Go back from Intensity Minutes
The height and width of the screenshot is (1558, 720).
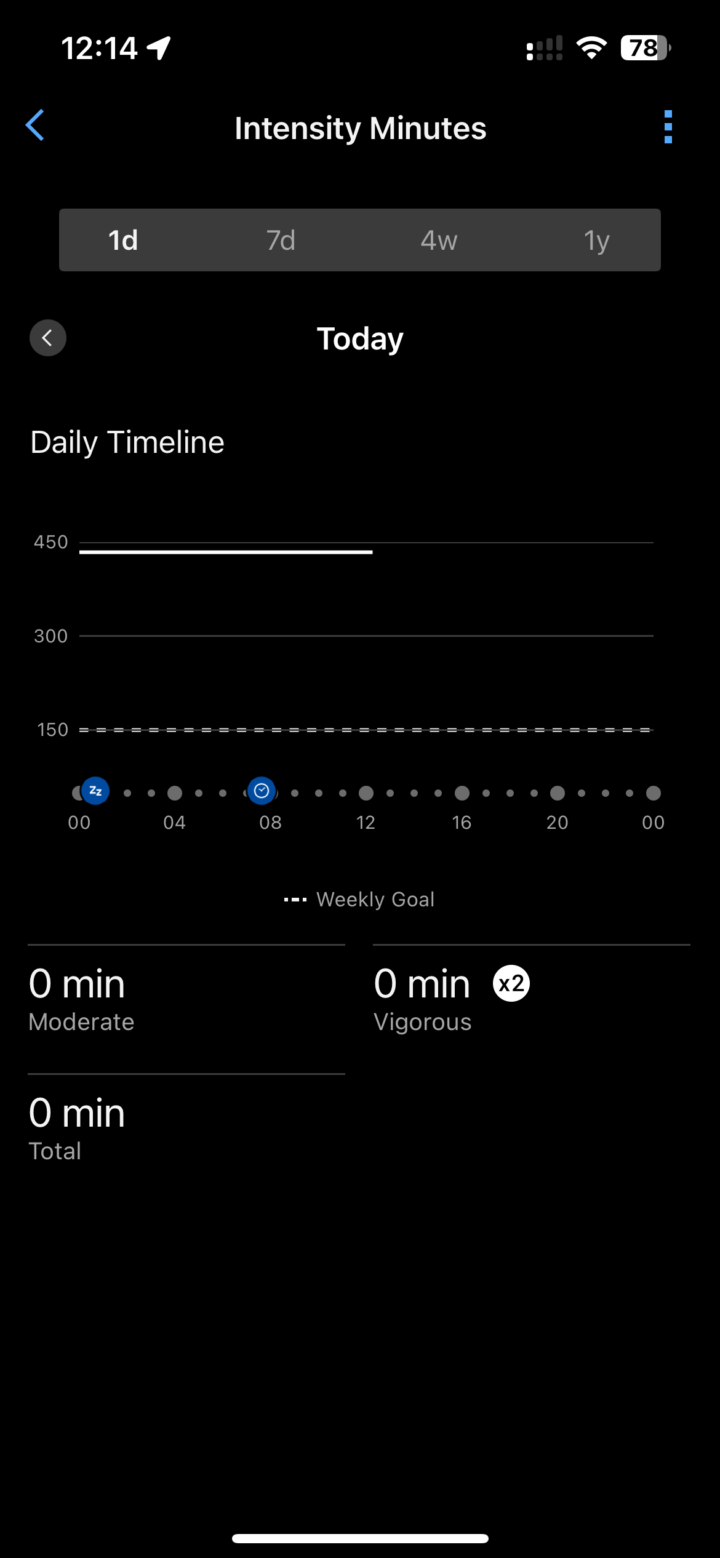(35, 126)
